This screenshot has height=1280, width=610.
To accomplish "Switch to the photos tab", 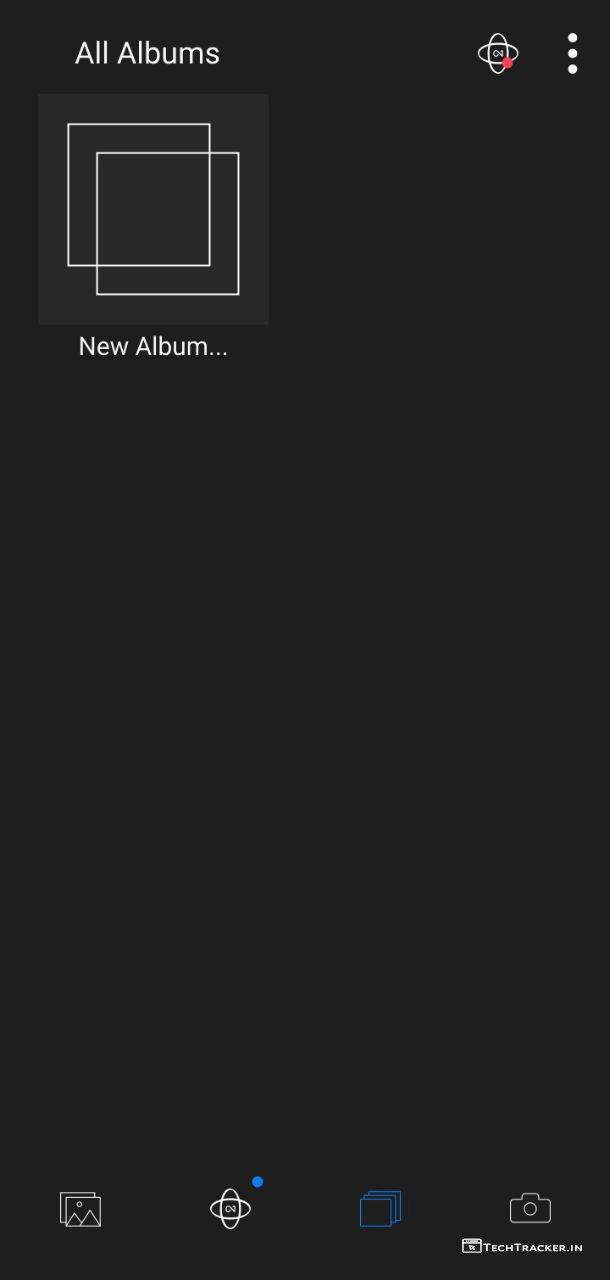I will tap(80, 1209).
